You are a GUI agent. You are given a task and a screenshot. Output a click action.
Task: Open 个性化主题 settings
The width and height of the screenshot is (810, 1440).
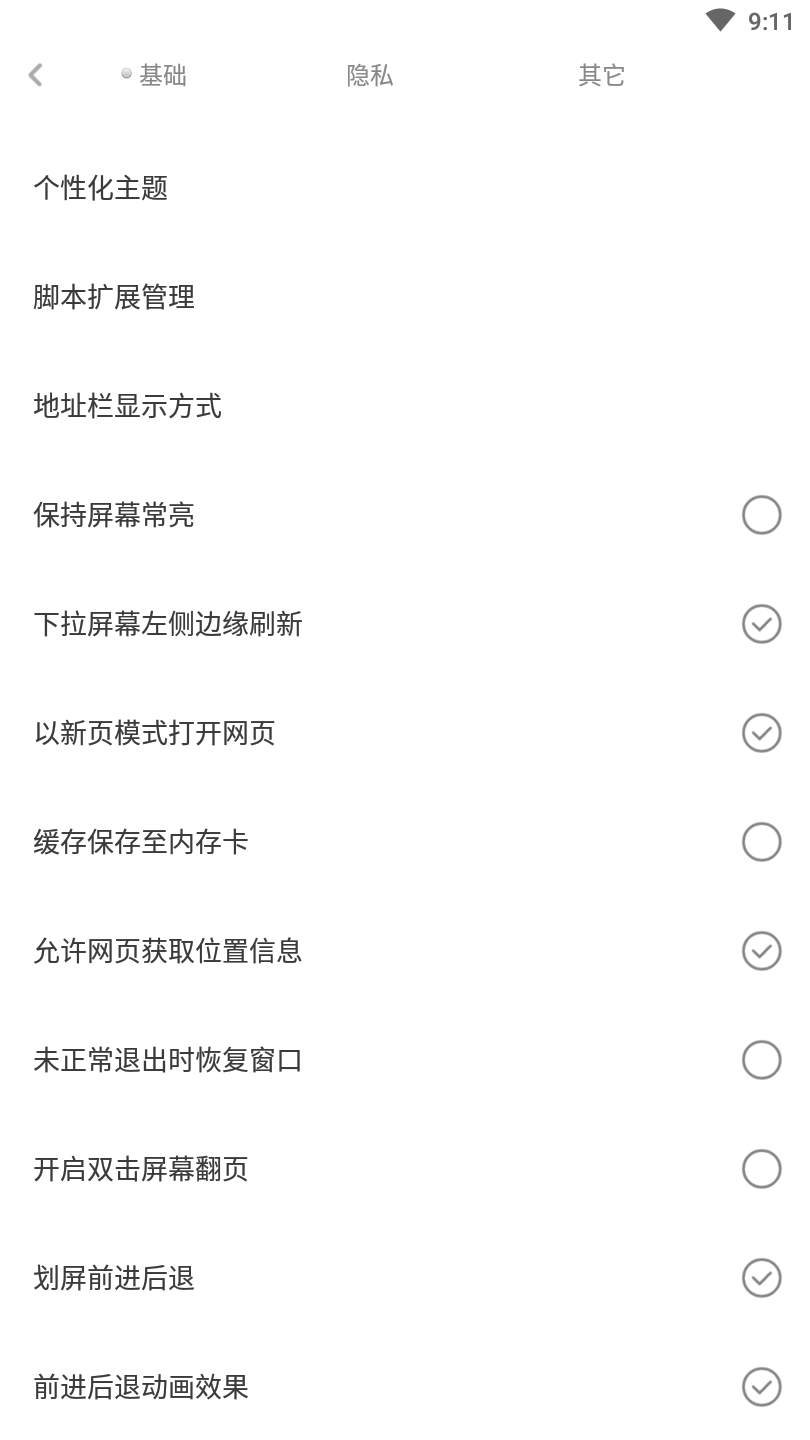(x=405, y=188)
